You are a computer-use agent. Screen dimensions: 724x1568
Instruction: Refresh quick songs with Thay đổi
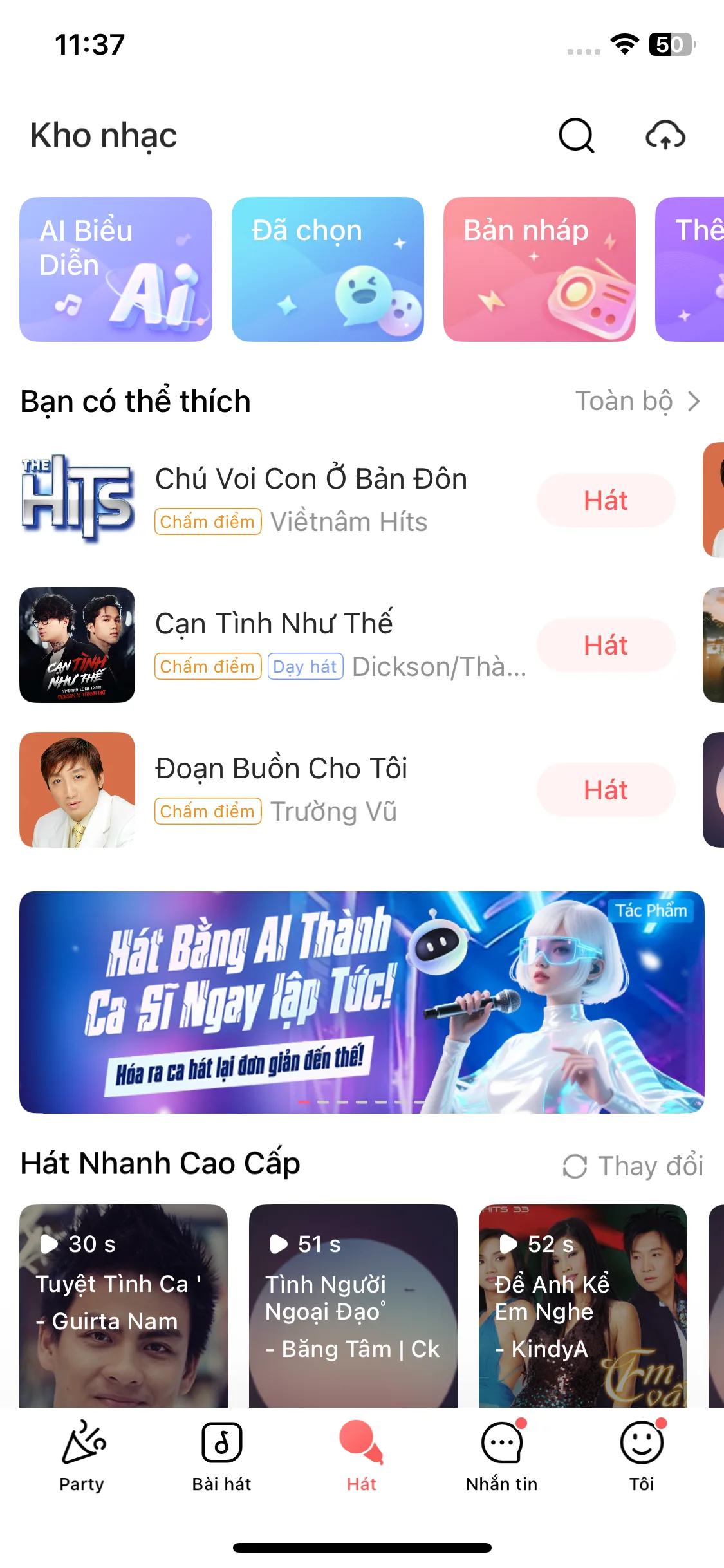pos(633,1166)
